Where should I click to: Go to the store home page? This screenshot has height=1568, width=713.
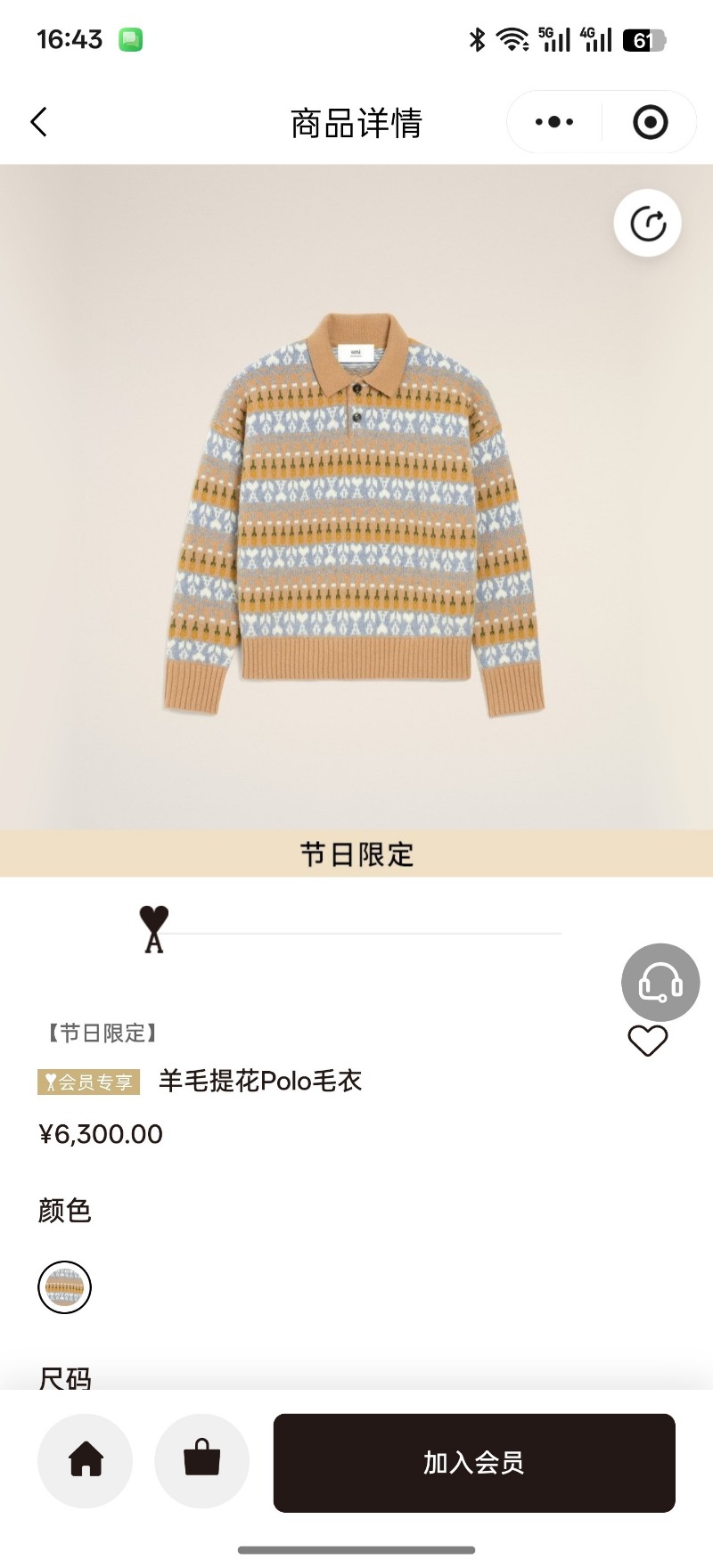[x=86, y=1460]
